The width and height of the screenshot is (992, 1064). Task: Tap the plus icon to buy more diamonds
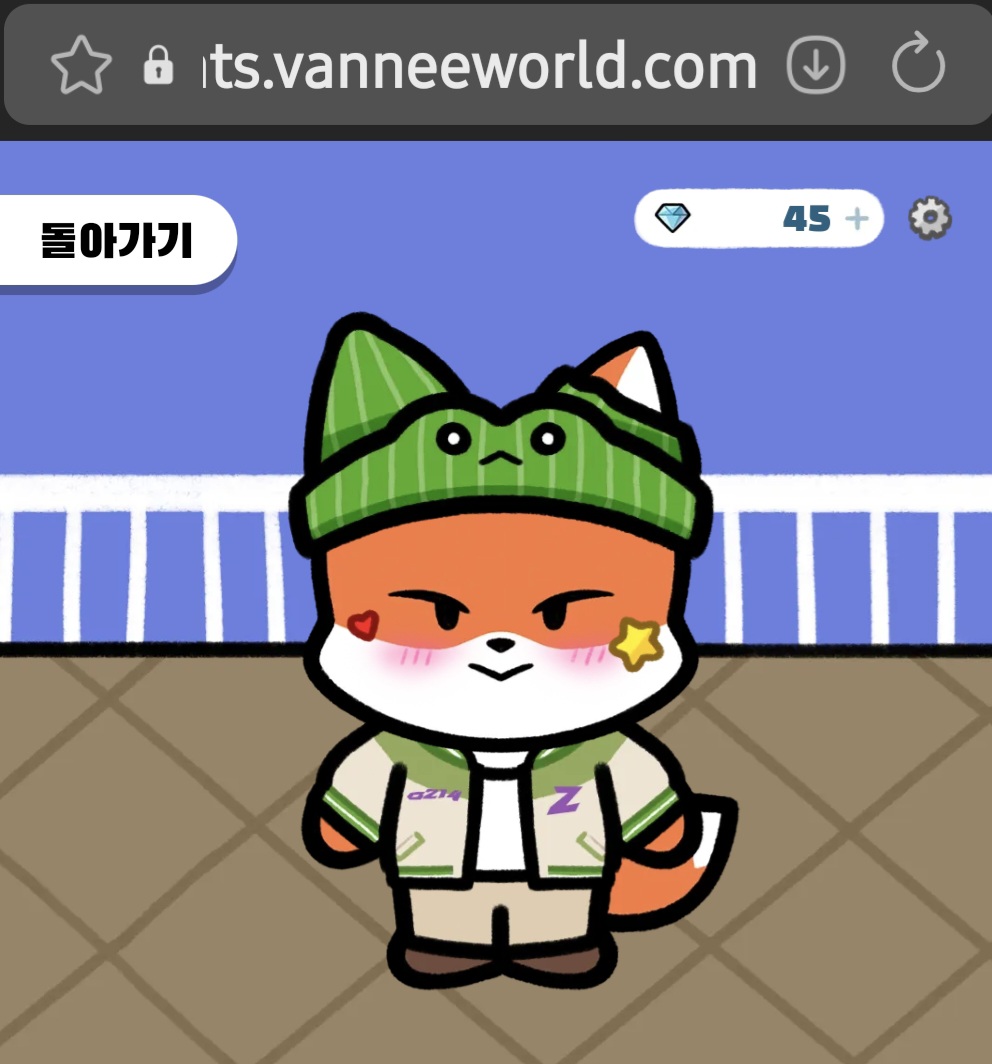(x=859, y=217)
